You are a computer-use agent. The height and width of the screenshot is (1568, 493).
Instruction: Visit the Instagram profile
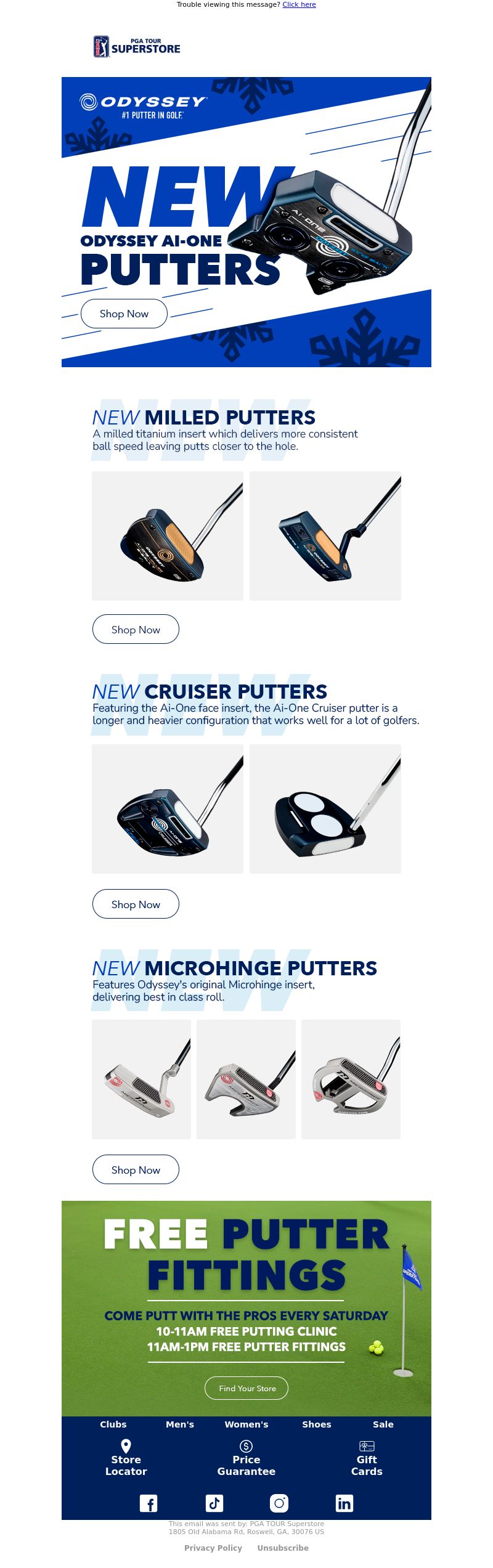coord(279,1503)
